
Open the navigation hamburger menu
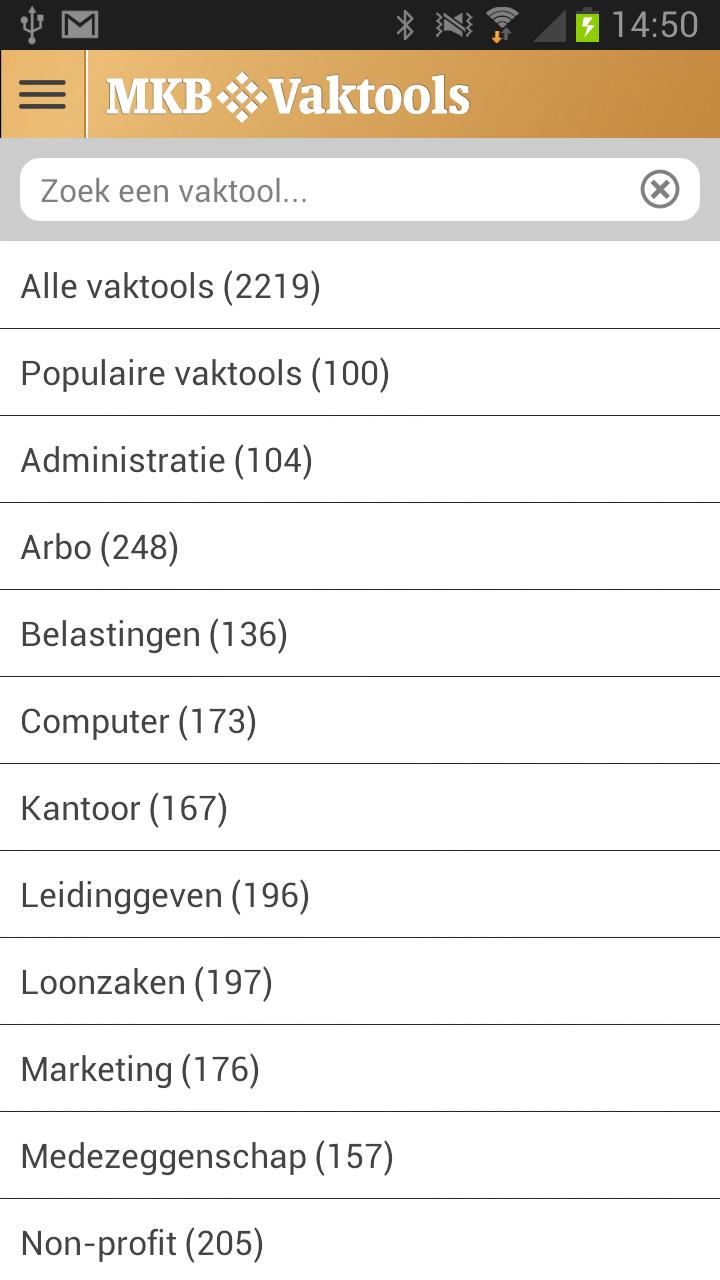tap(42, 94)
